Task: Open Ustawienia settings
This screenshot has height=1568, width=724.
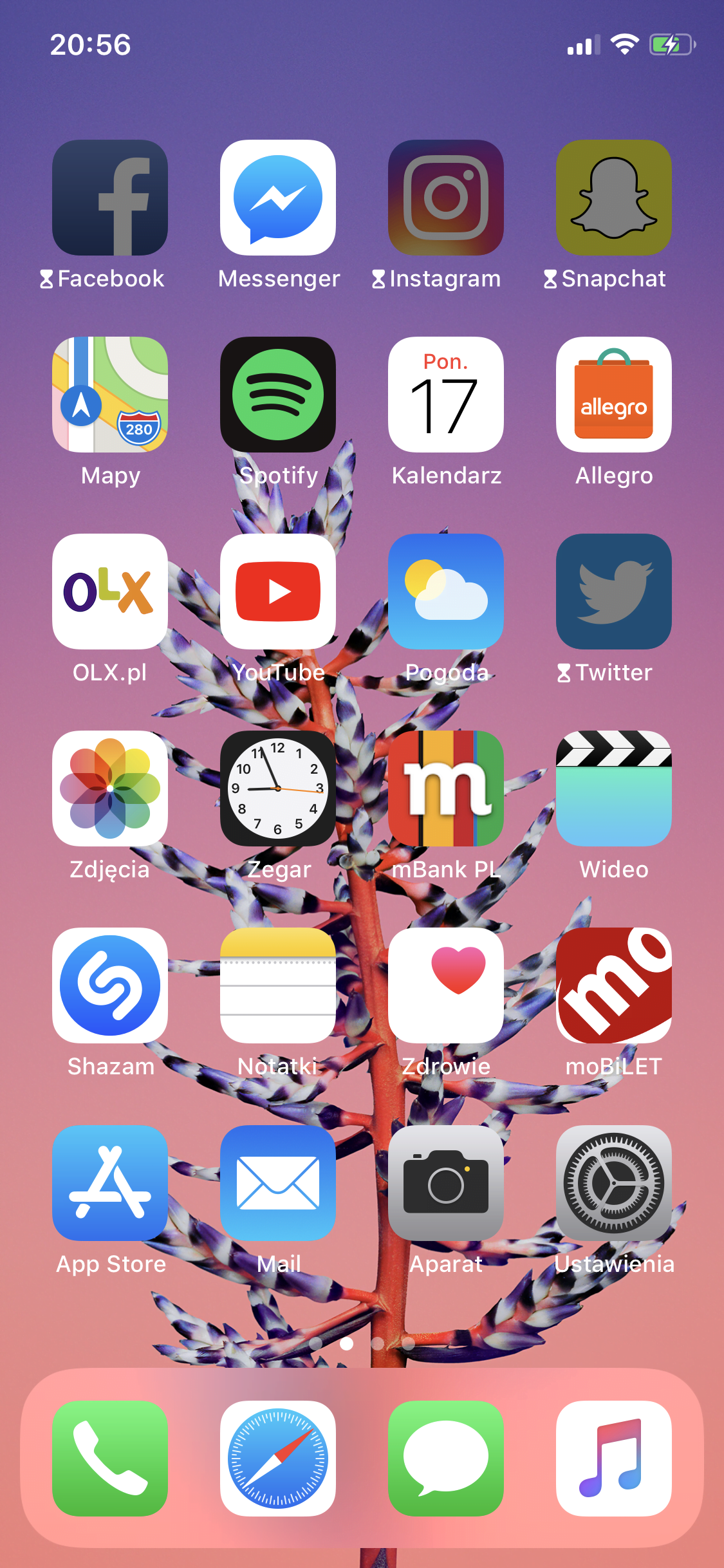Action: pos(614,1183)
